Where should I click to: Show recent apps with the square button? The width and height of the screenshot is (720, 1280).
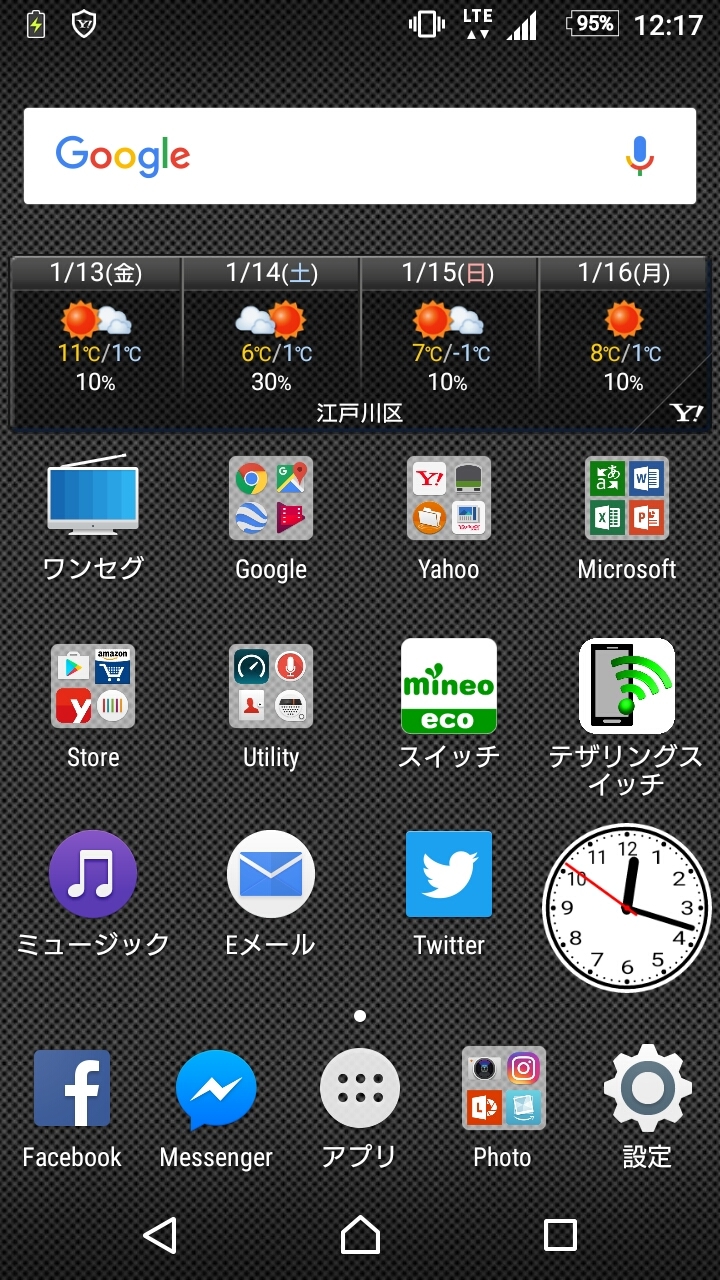560,1235
